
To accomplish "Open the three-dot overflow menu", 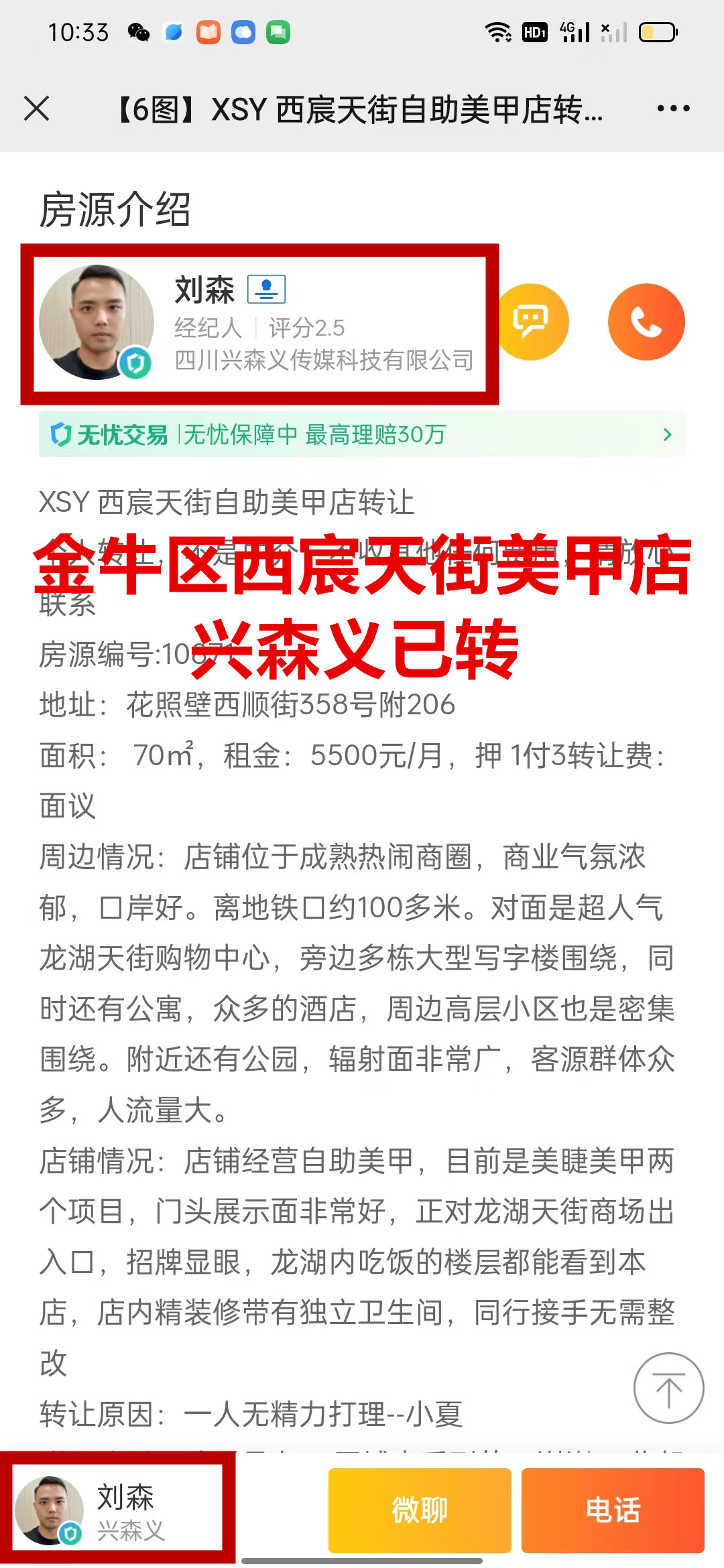I will [672, 109].
